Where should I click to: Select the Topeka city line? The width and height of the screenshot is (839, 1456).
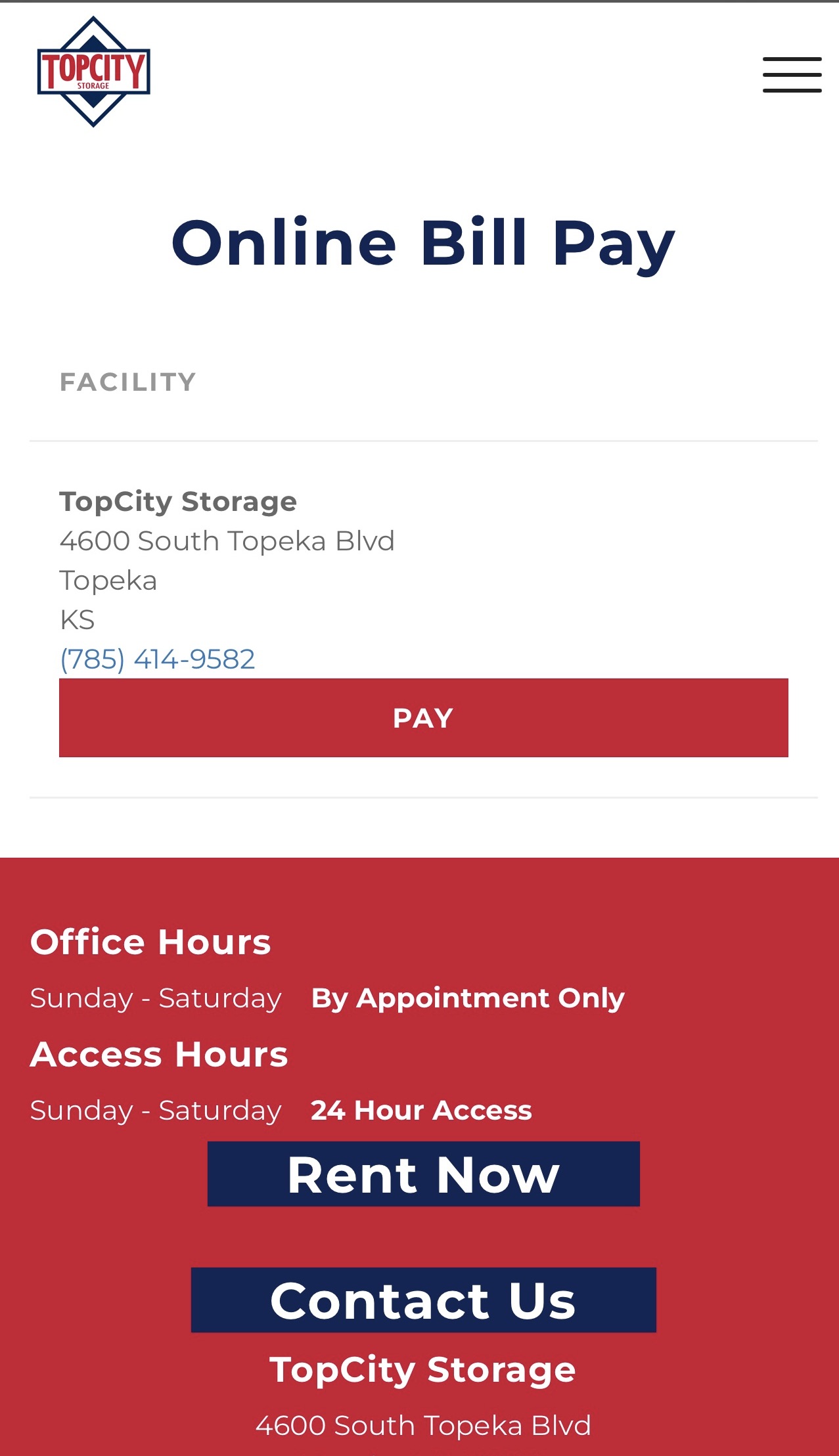tap(108, 580)
